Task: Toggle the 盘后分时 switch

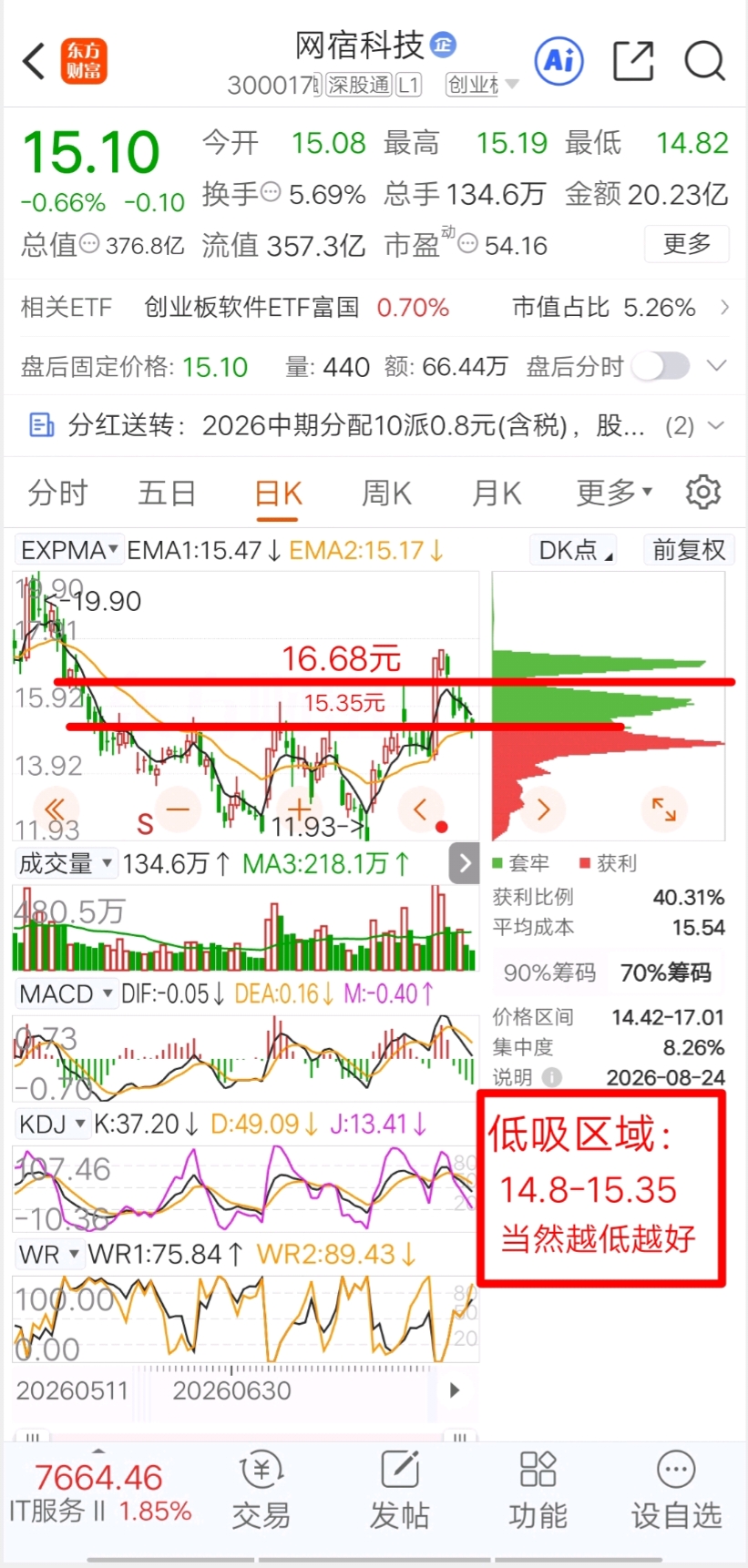Action: coord(661,367)
